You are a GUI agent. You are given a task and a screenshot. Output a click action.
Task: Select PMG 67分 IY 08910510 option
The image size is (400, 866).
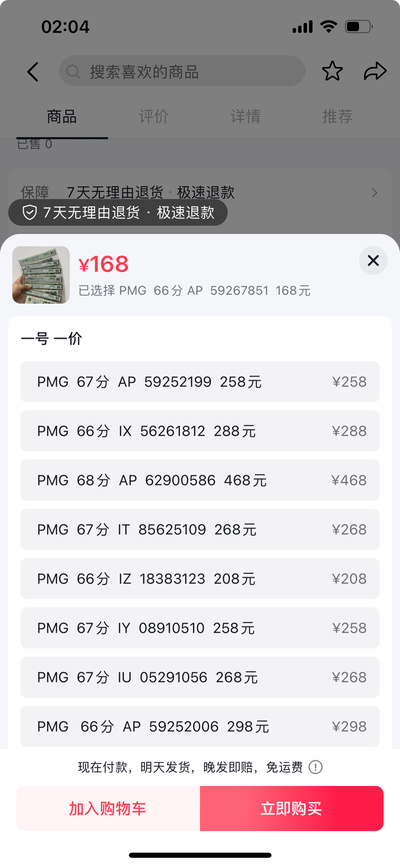(x=200, y=627)
